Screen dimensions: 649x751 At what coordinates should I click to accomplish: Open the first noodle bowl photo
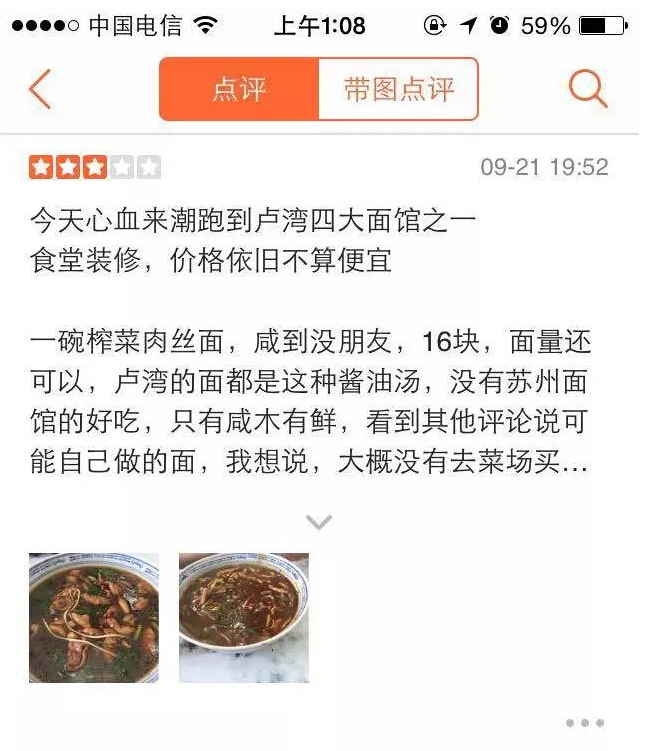click(94, 618)
